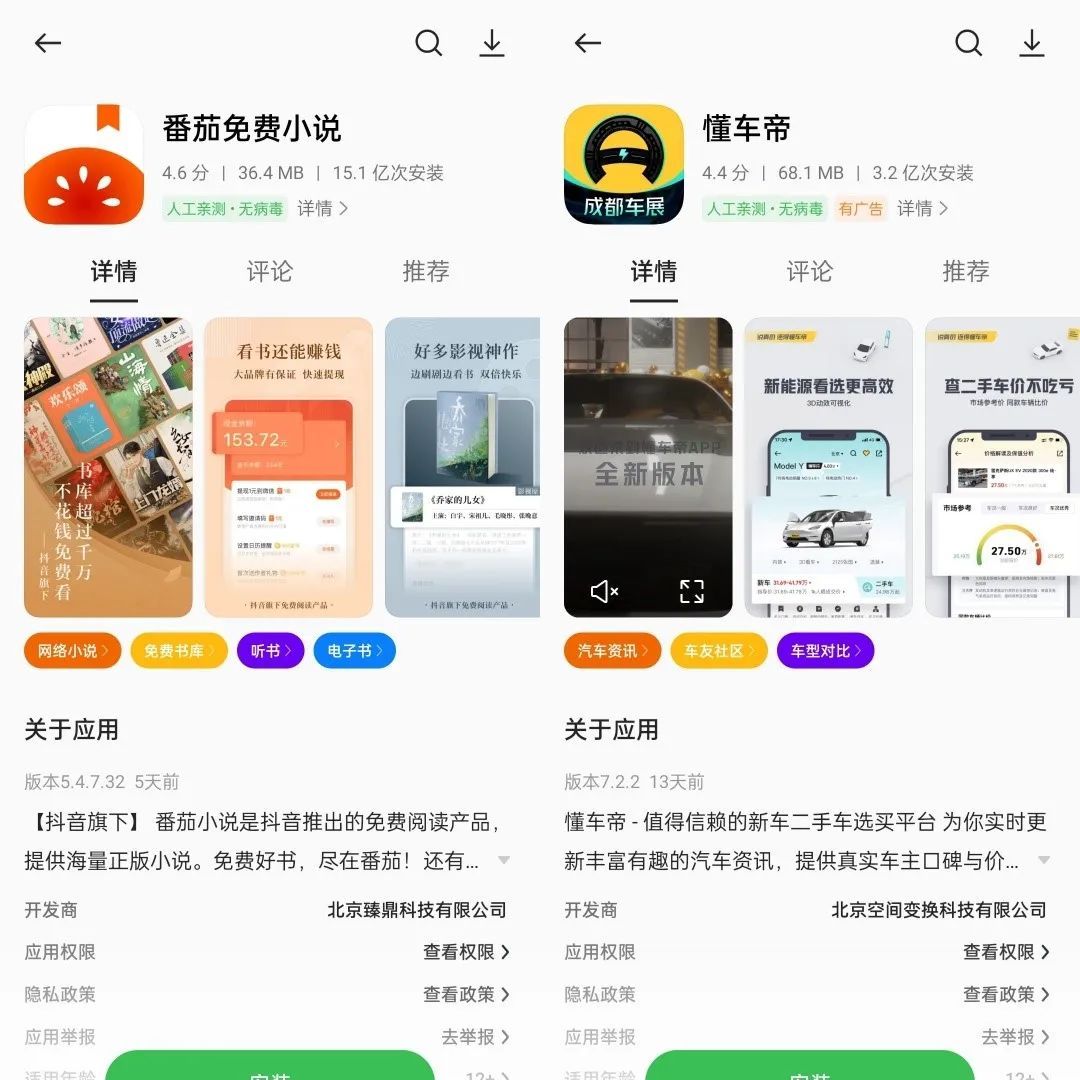1080x1080 pixels.
Task: Go back from the 番茄免费小说 page
Action: (47, 43)
